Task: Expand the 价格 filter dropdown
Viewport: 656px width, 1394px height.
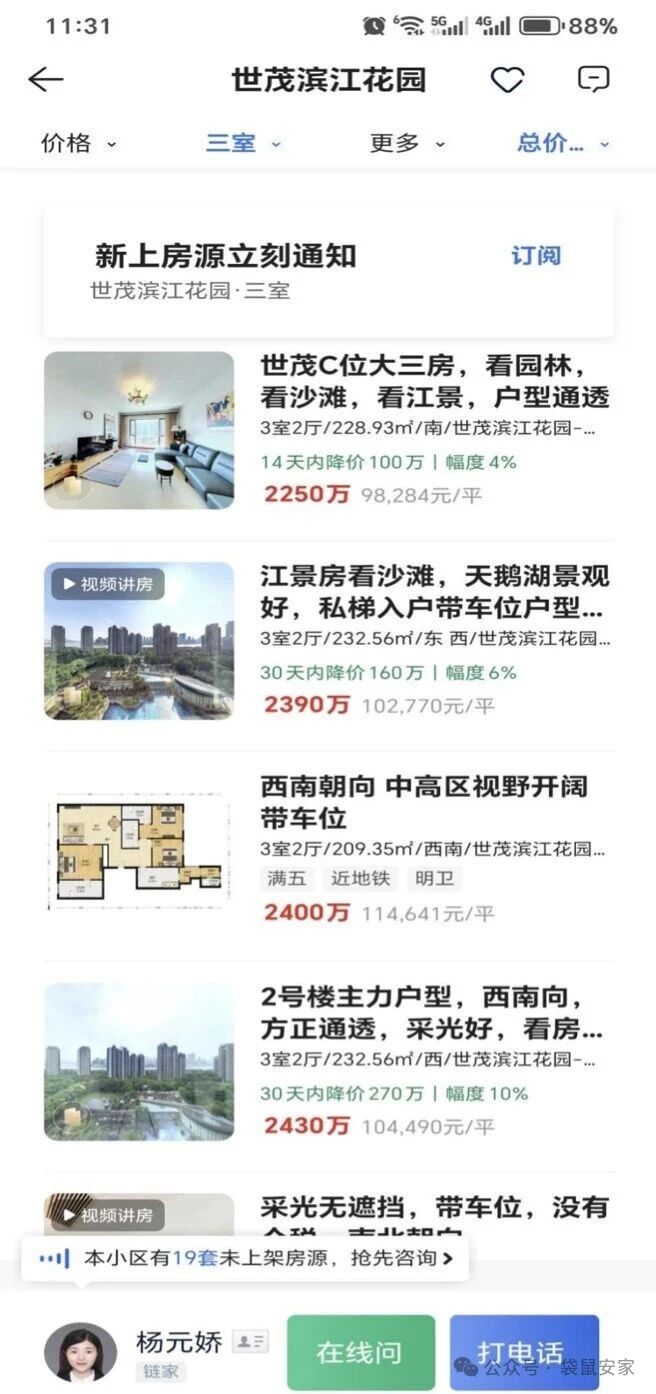Action: coord(78,143)
